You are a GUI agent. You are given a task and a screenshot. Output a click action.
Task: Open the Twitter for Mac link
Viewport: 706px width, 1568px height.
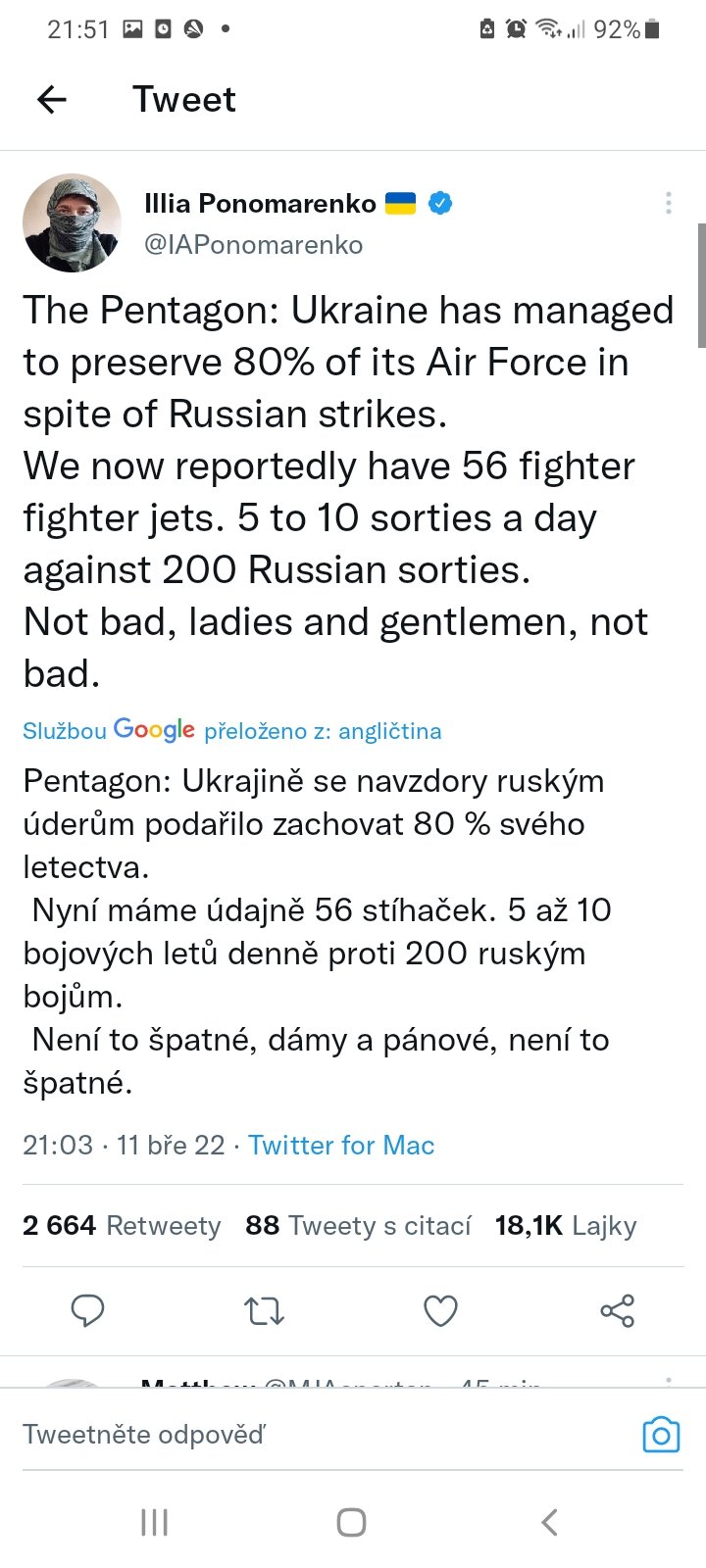pos(340,1145)
